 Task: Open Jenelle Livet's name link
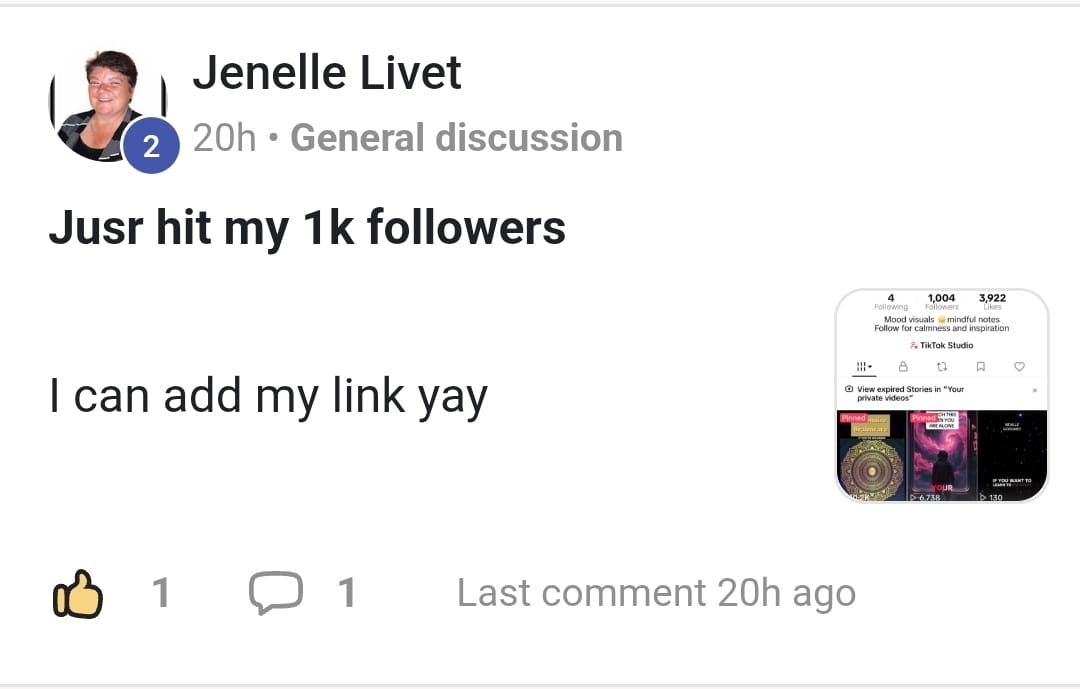(327, 73)
